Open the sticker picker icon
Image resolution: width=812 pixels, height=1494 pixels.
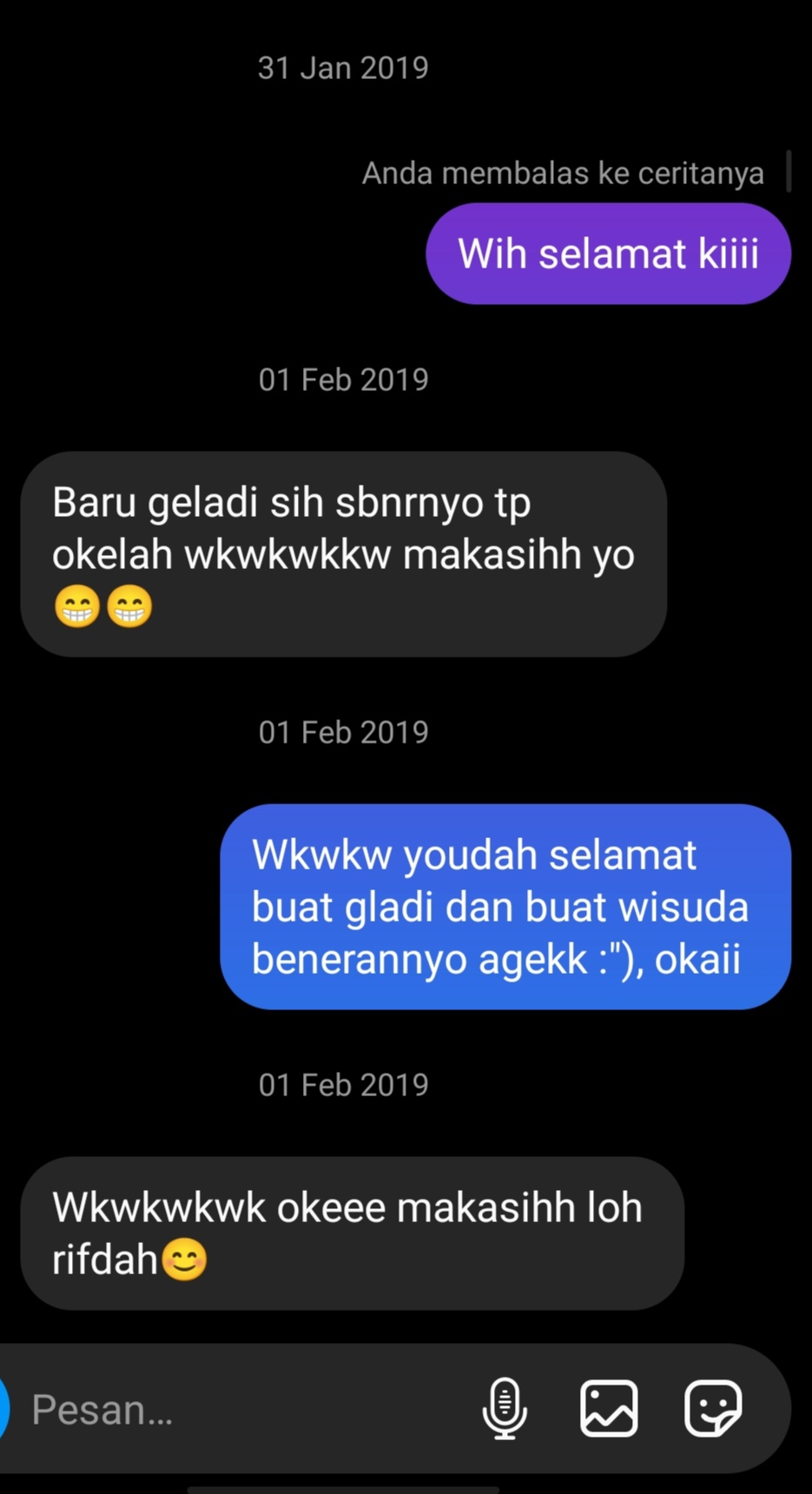coord(713,1409)
